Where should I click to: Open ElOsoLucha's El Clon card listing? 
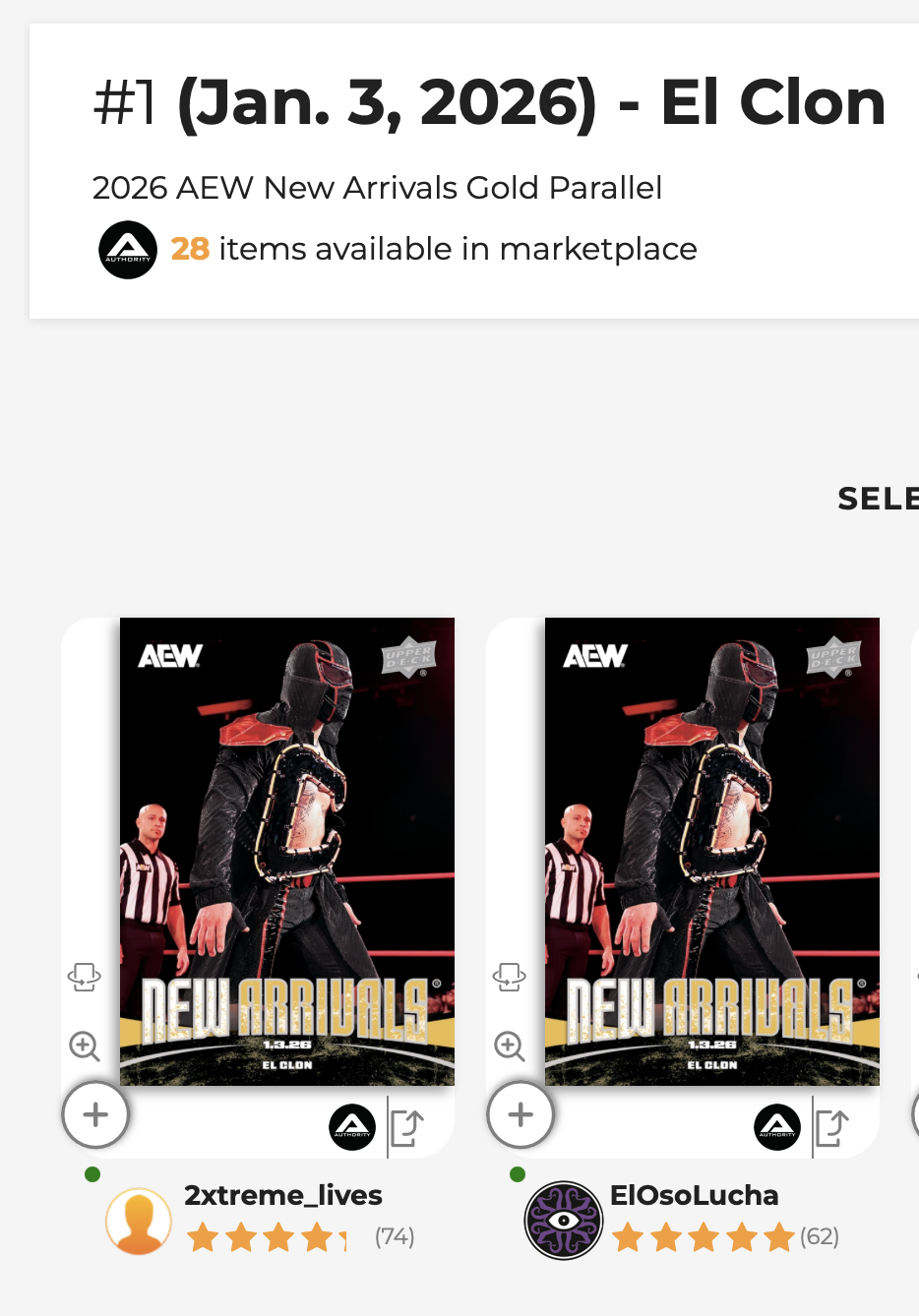(711, 851)
